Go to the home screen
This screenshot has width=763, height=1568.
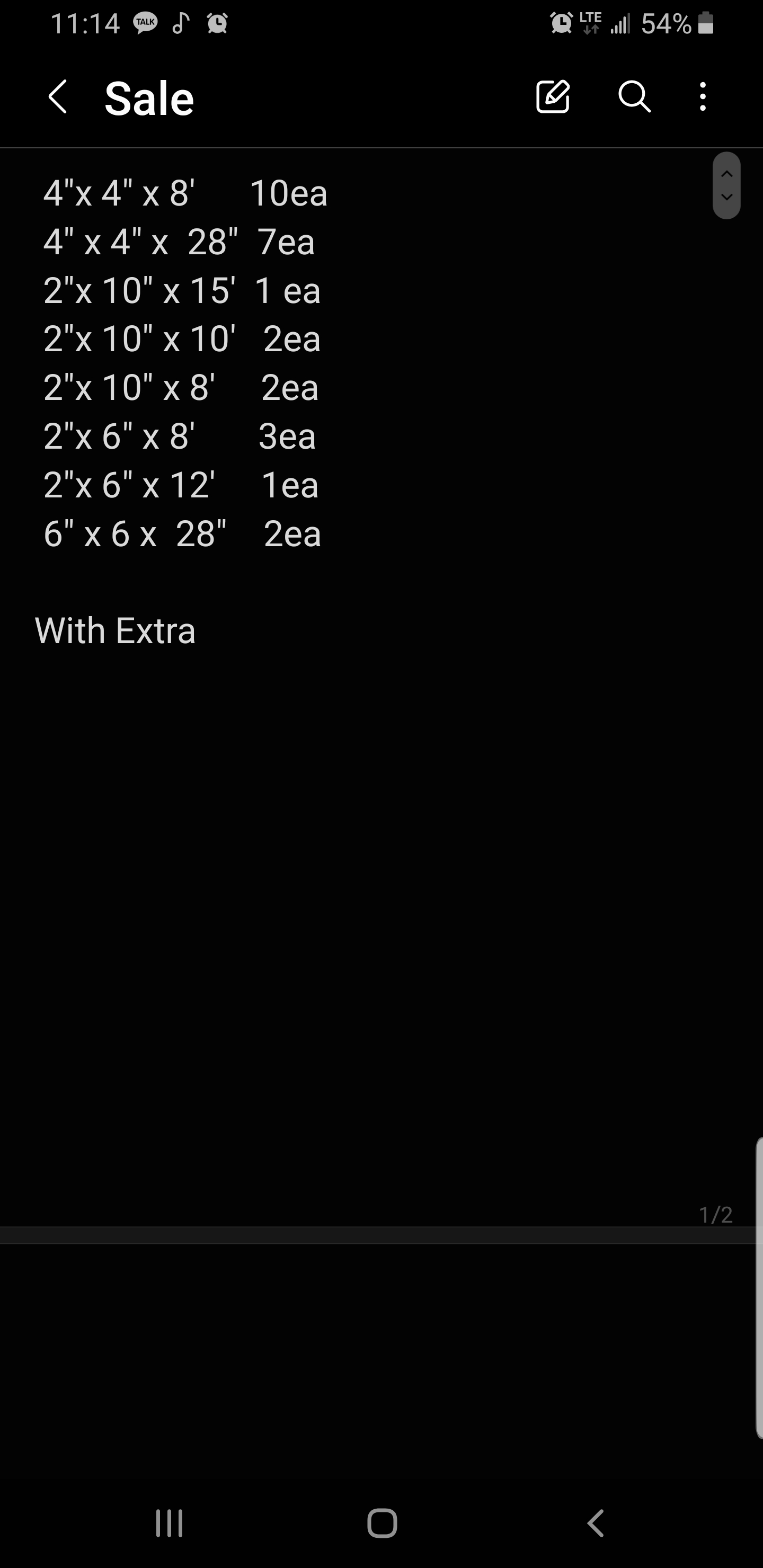tap(382, 1524)
